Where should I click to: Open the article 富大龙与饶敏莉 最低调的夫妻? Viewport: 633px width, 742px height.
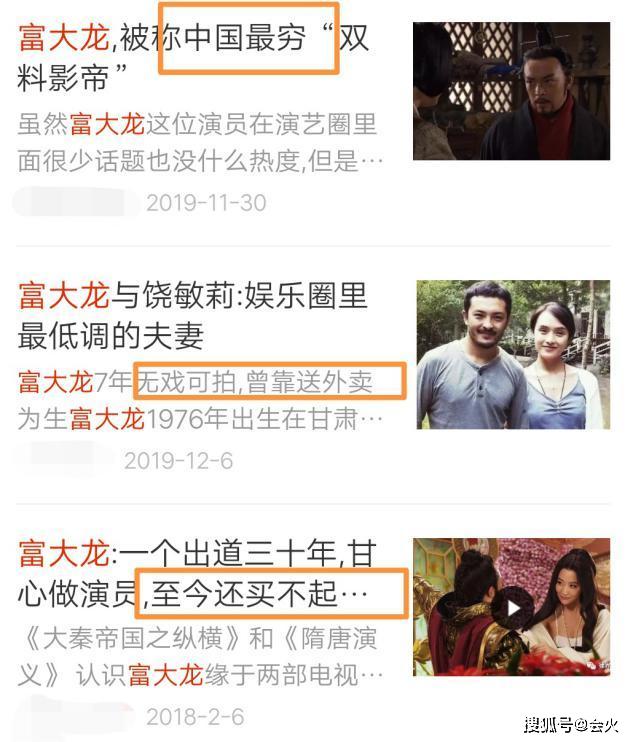click(190, 316)
